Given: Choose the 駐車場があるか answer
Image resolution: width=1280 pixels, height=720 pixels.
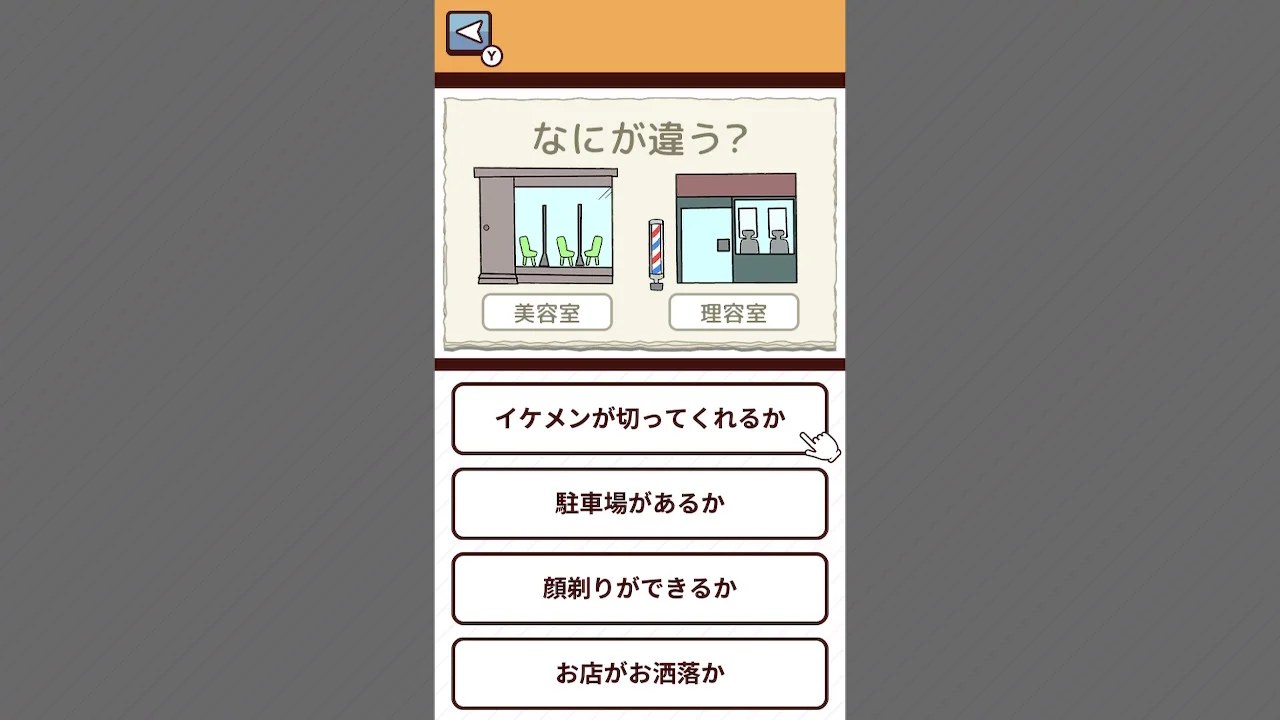Looking at the screenshot, I should [639, 504].
